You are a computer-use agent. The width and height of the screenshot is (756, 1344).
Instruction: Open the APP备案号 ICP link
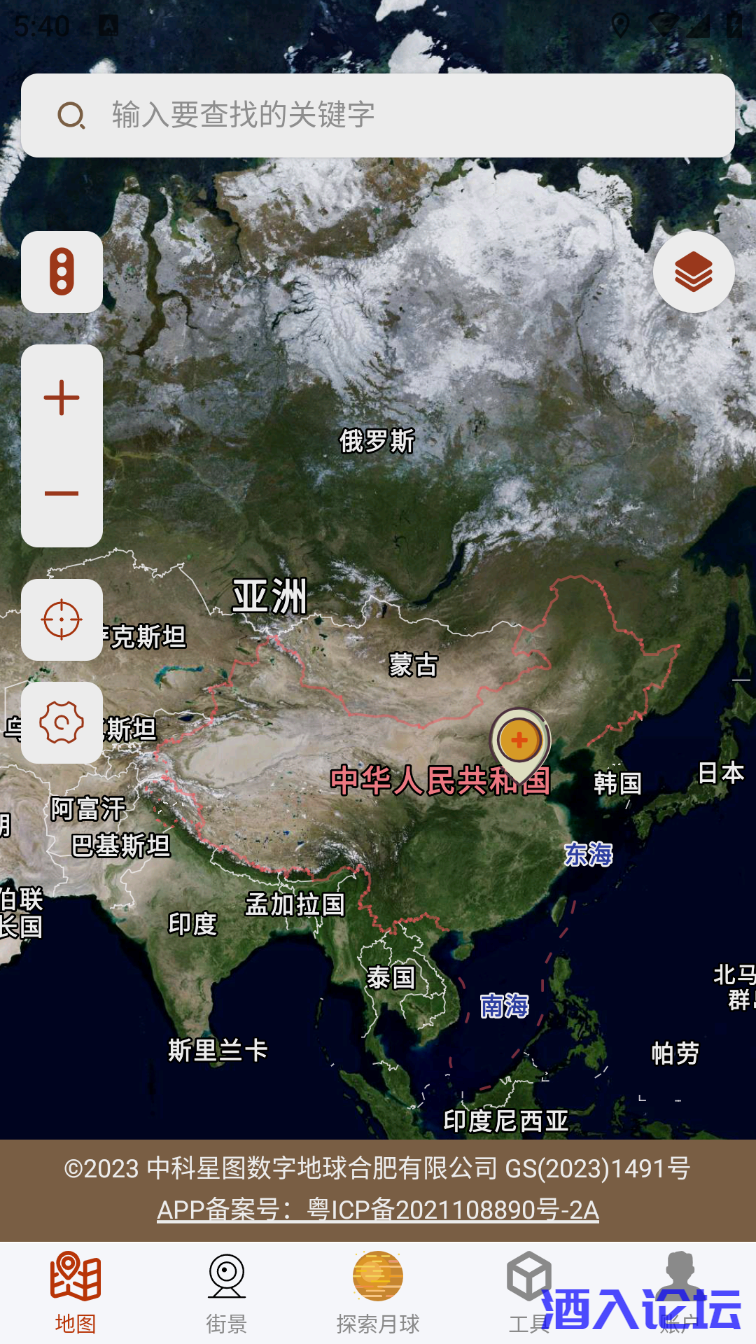[378, 1211]
